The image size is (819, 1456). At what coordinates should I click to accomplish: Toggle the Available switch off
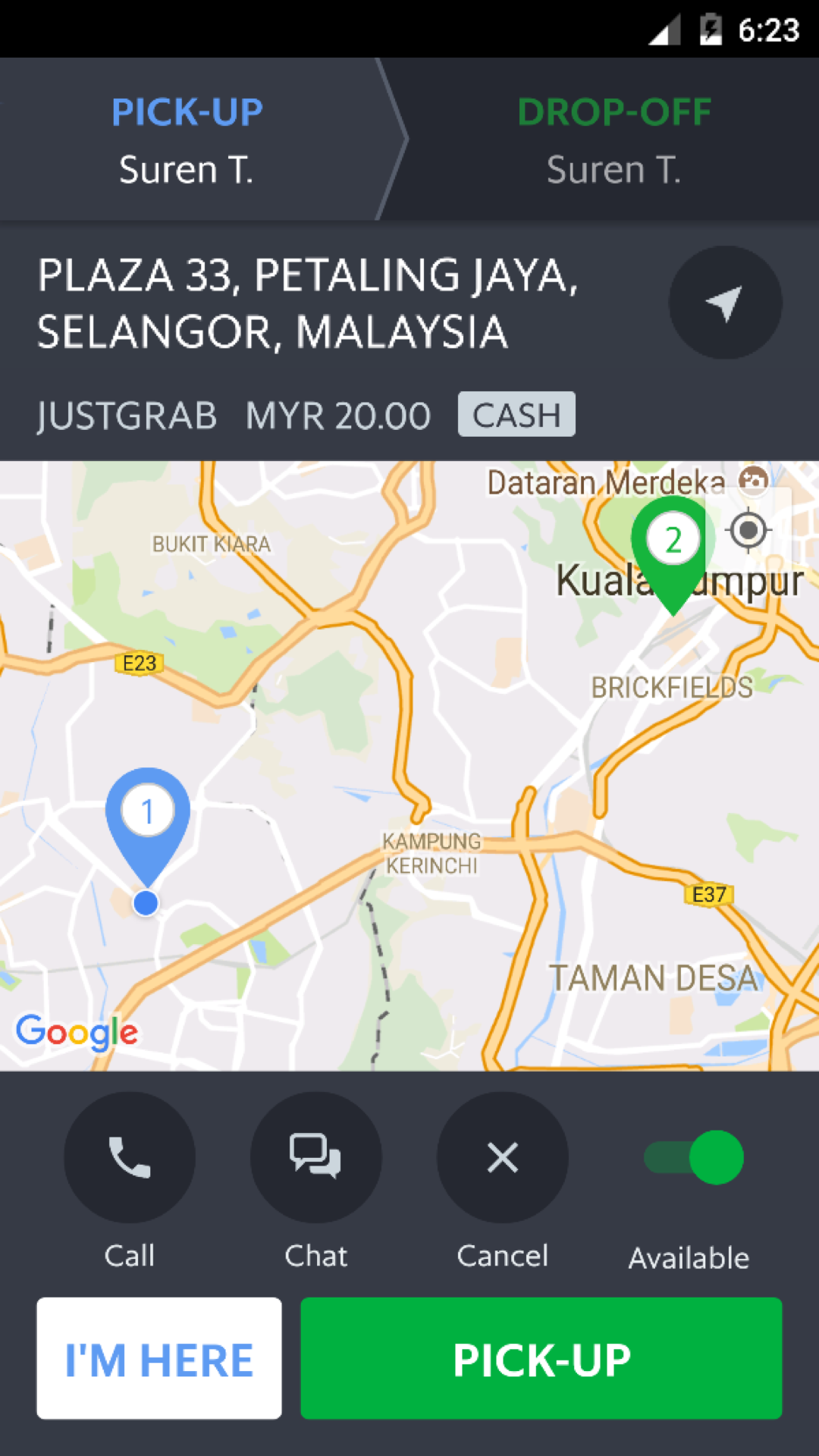click(x=694, y=1157)
